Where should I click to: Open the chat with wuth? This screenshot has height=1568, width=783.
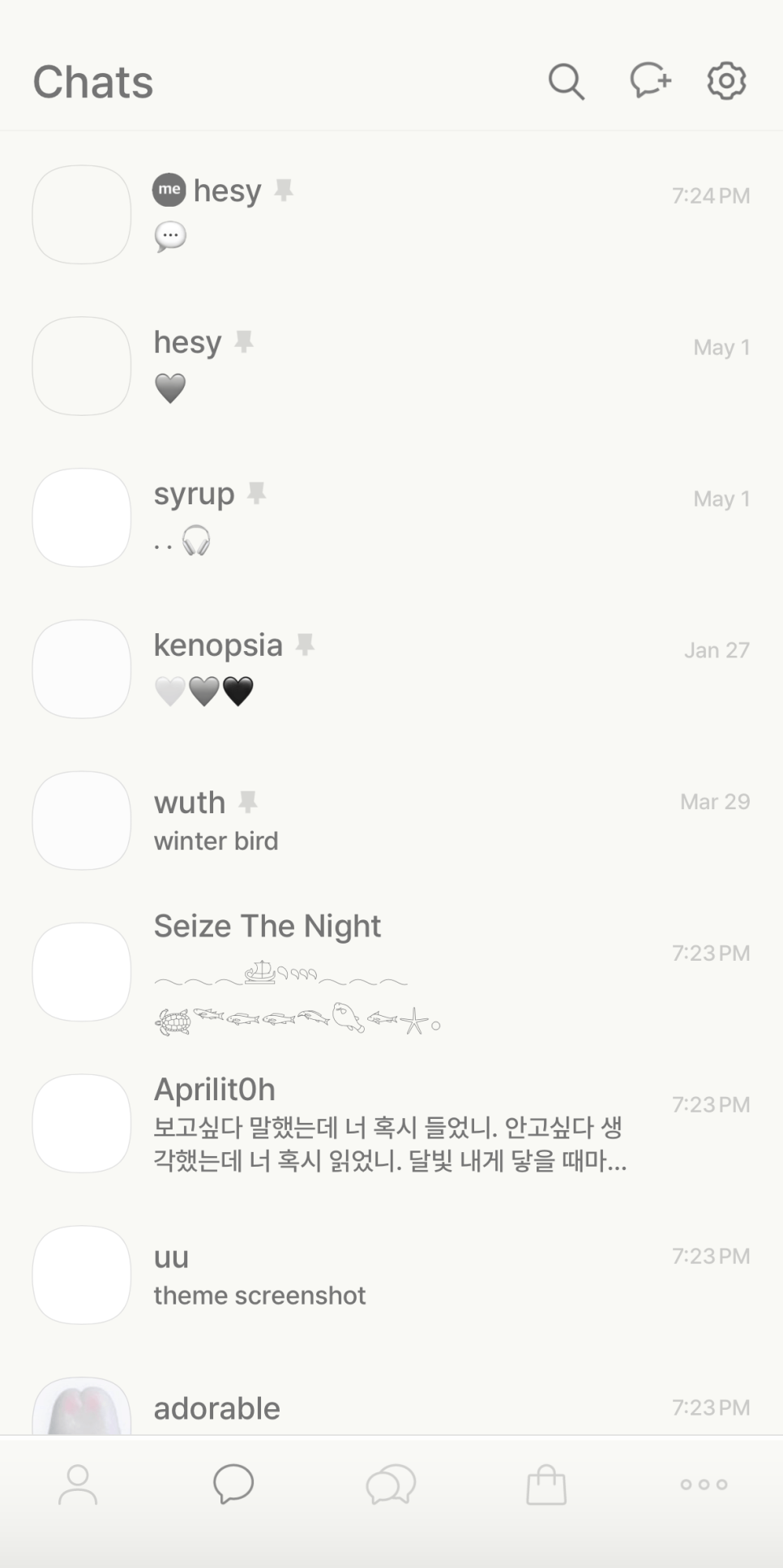click(389, 820)
